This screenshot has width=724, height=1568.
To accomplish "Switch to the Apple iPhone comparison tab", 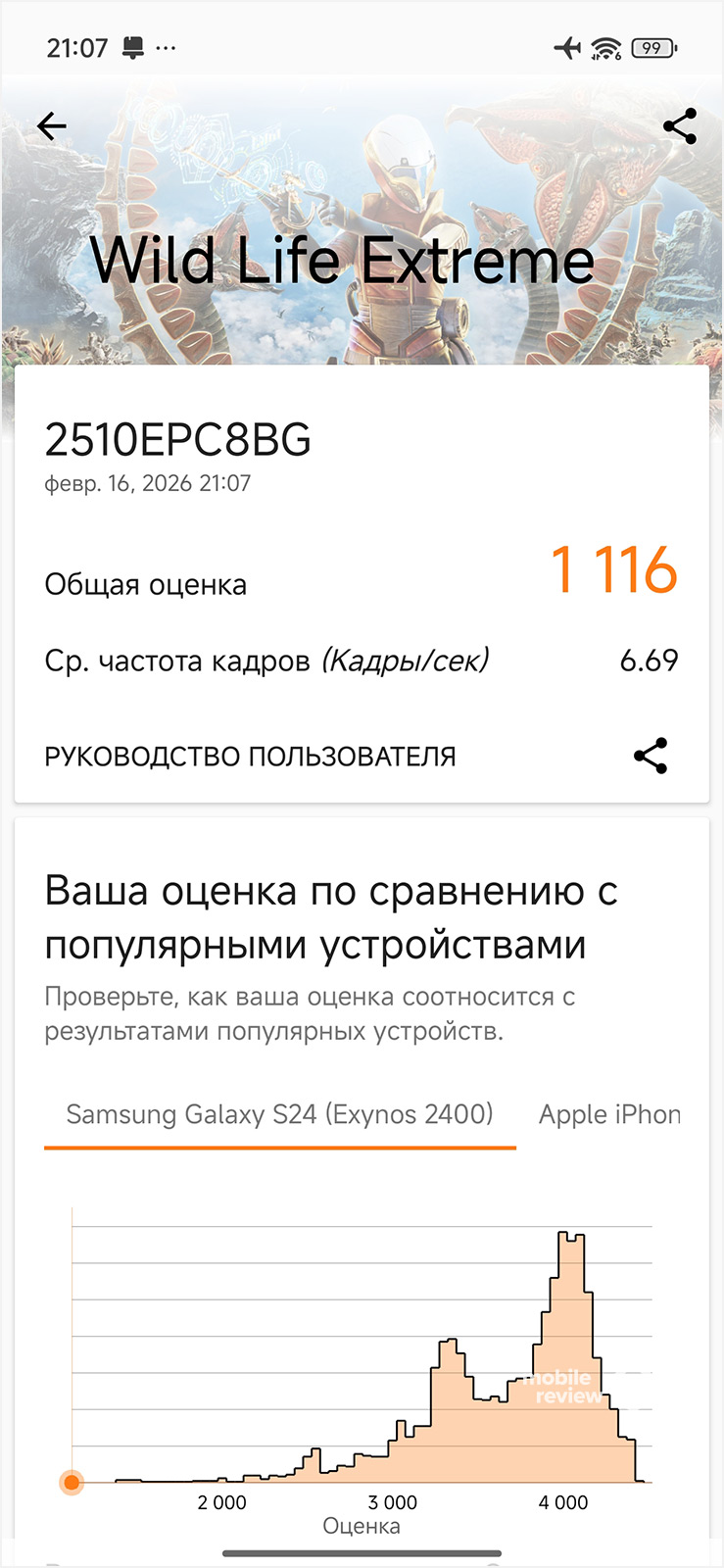I will coord(608,1115).
